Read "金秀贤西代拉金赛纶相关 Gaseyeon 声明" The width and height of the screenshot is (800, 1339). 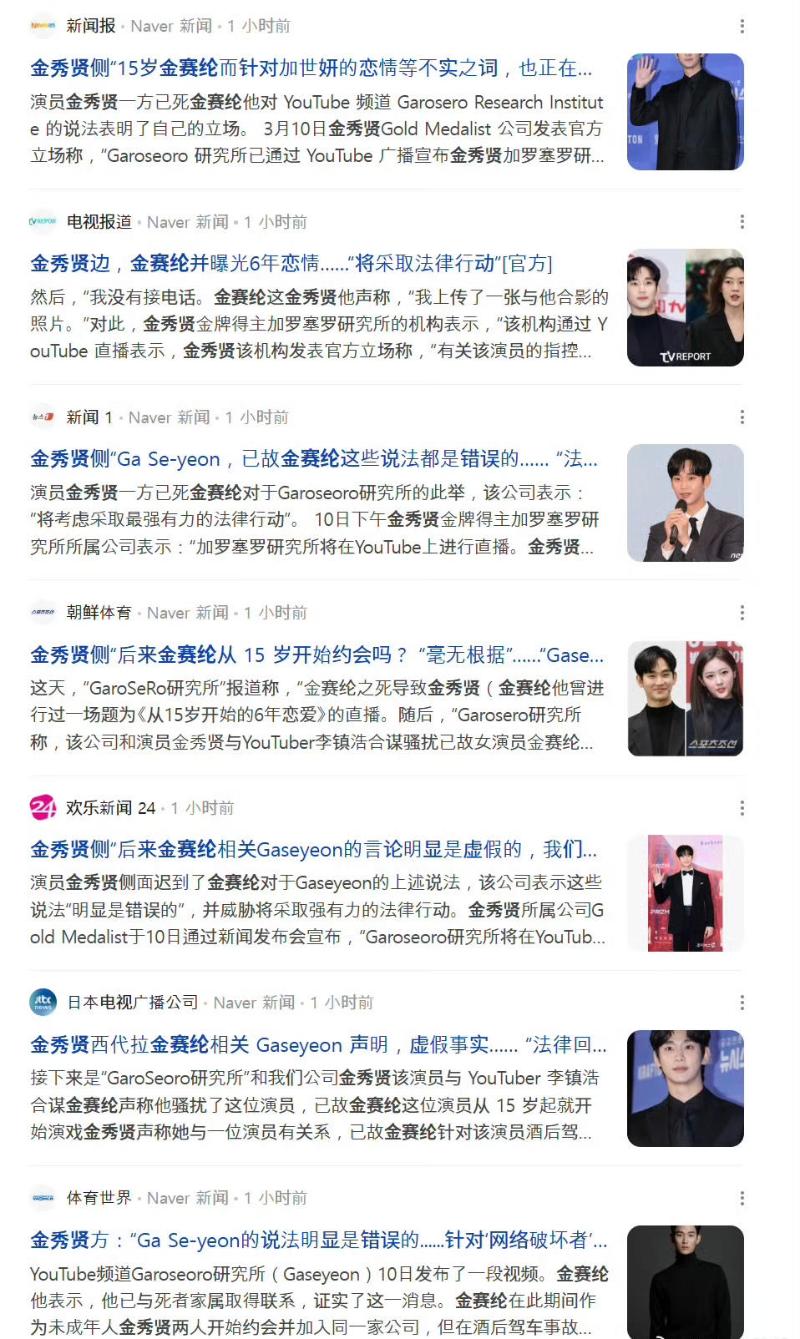[x=318, y=1045]
